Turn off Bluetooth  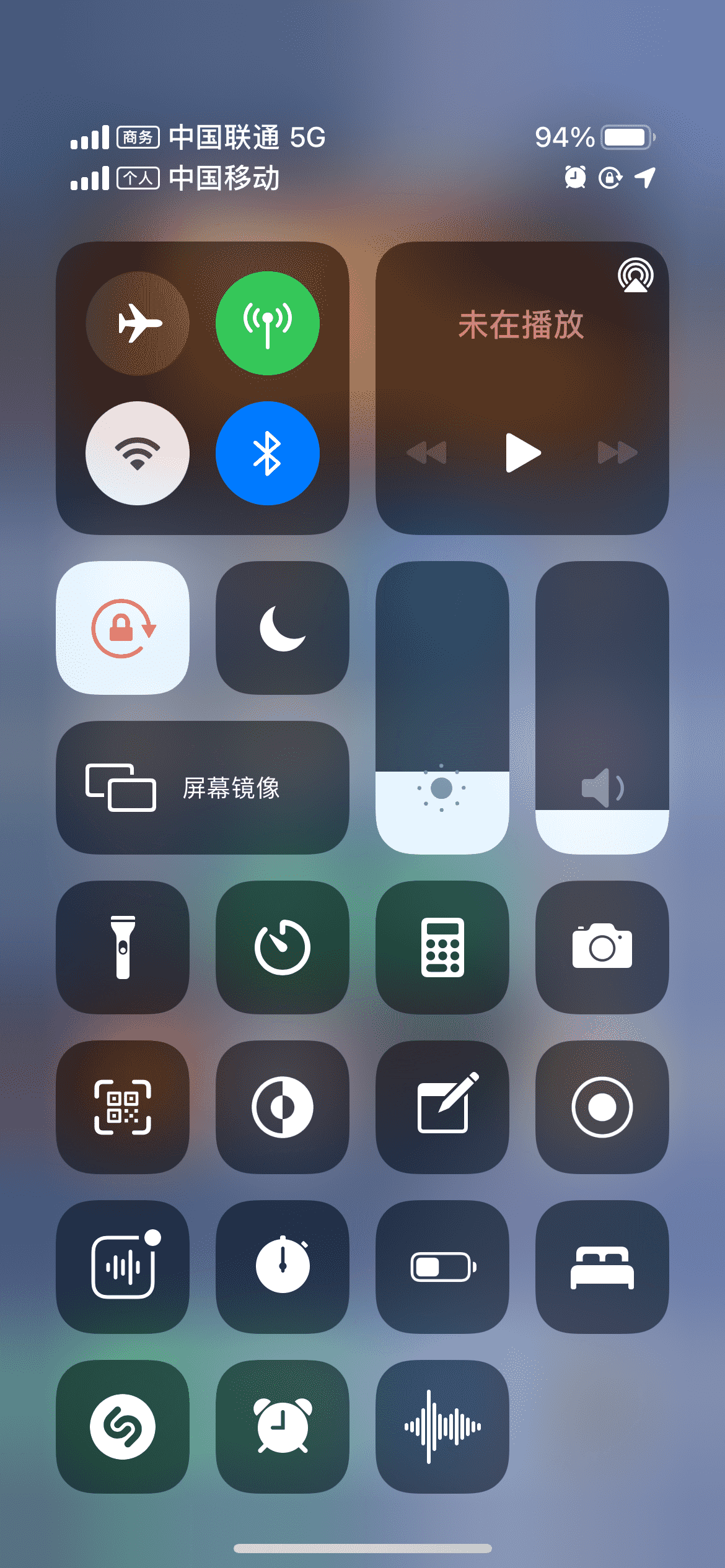tap(268, 453)
